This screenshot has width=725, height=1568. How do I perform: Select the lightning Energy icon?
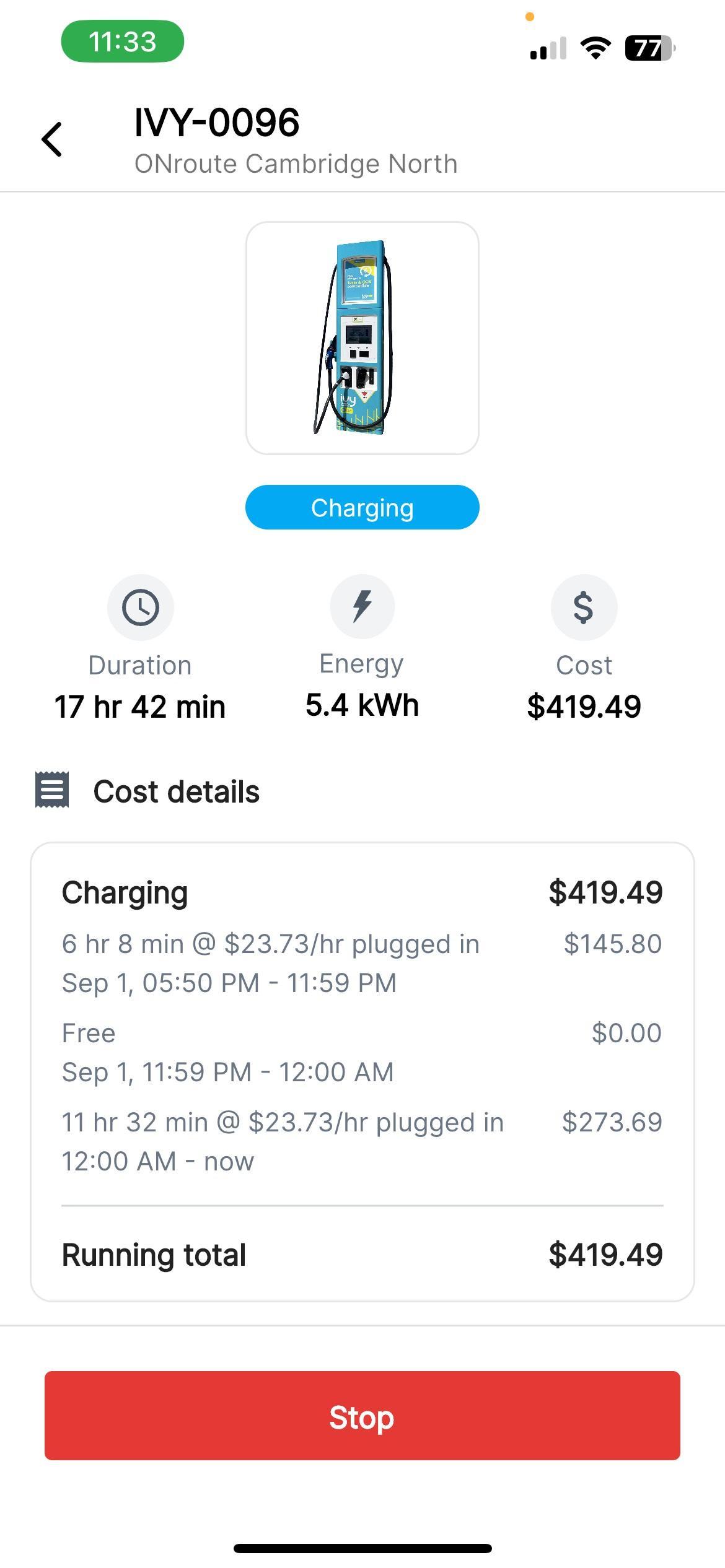(x=362, y=607)
